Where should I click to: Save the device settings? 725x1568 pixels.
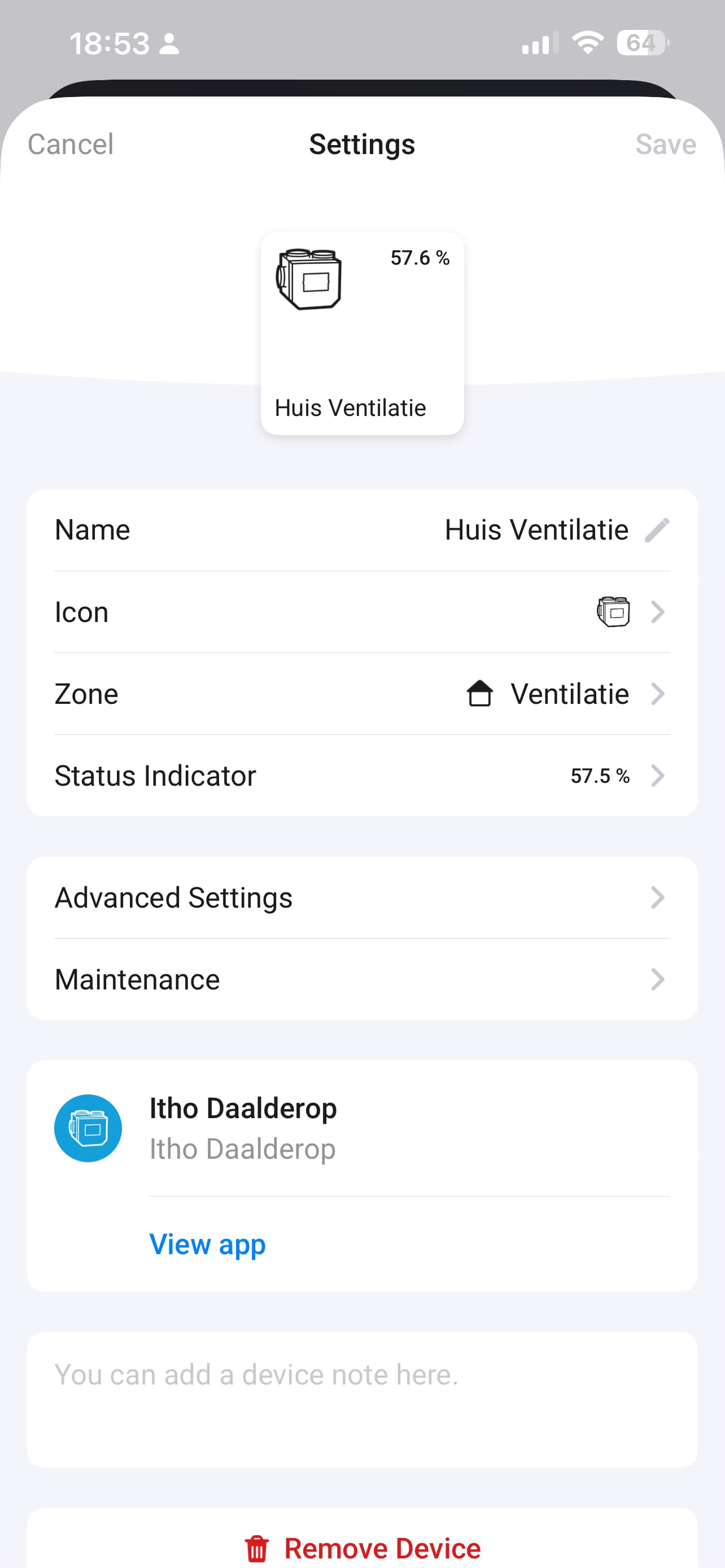(665, 145)
